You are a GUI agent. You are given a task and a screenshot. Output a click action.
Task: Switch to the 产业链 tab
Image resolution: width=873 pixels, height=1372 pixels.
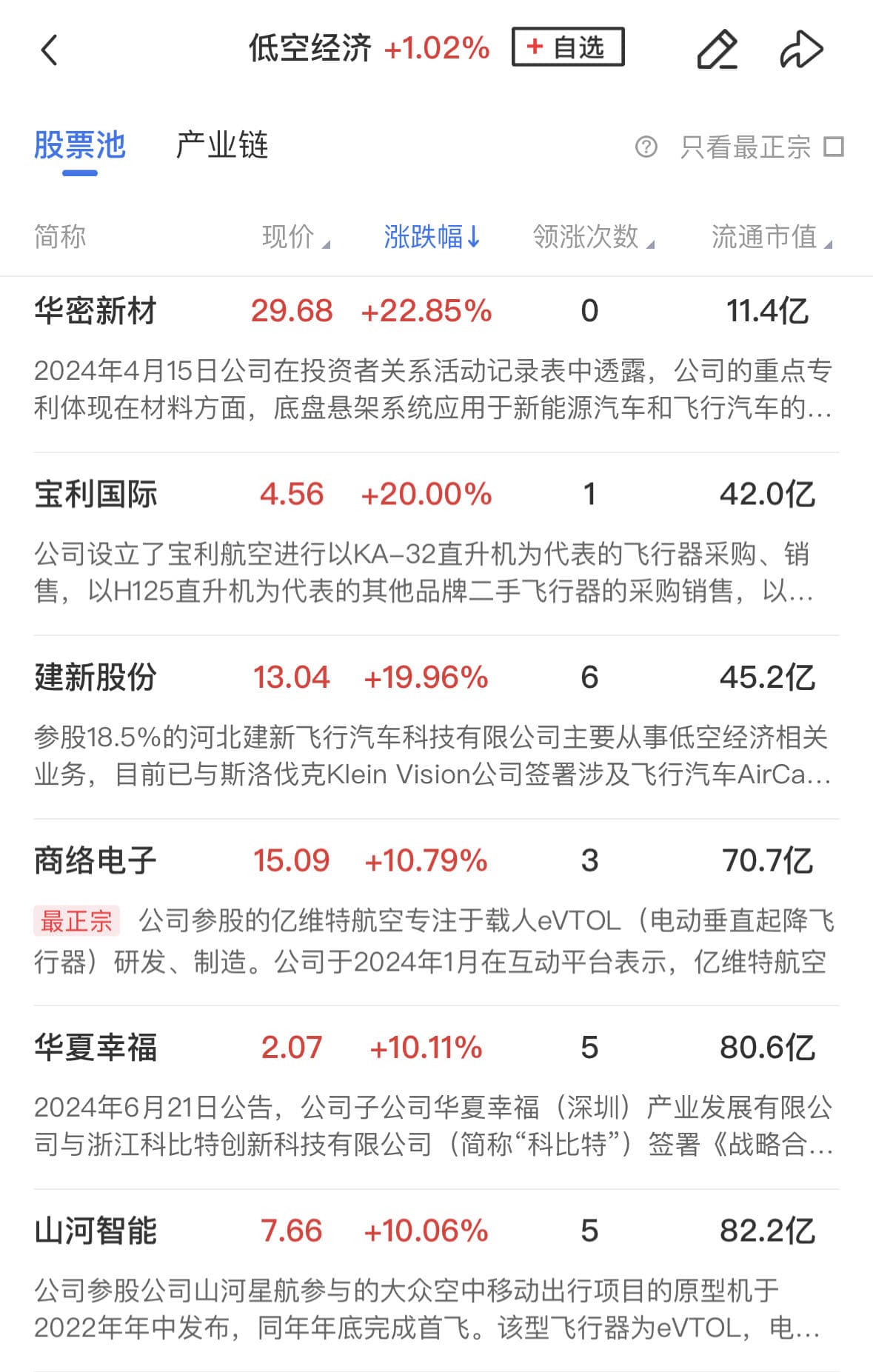pyautogui.click(x=222, y=145)
